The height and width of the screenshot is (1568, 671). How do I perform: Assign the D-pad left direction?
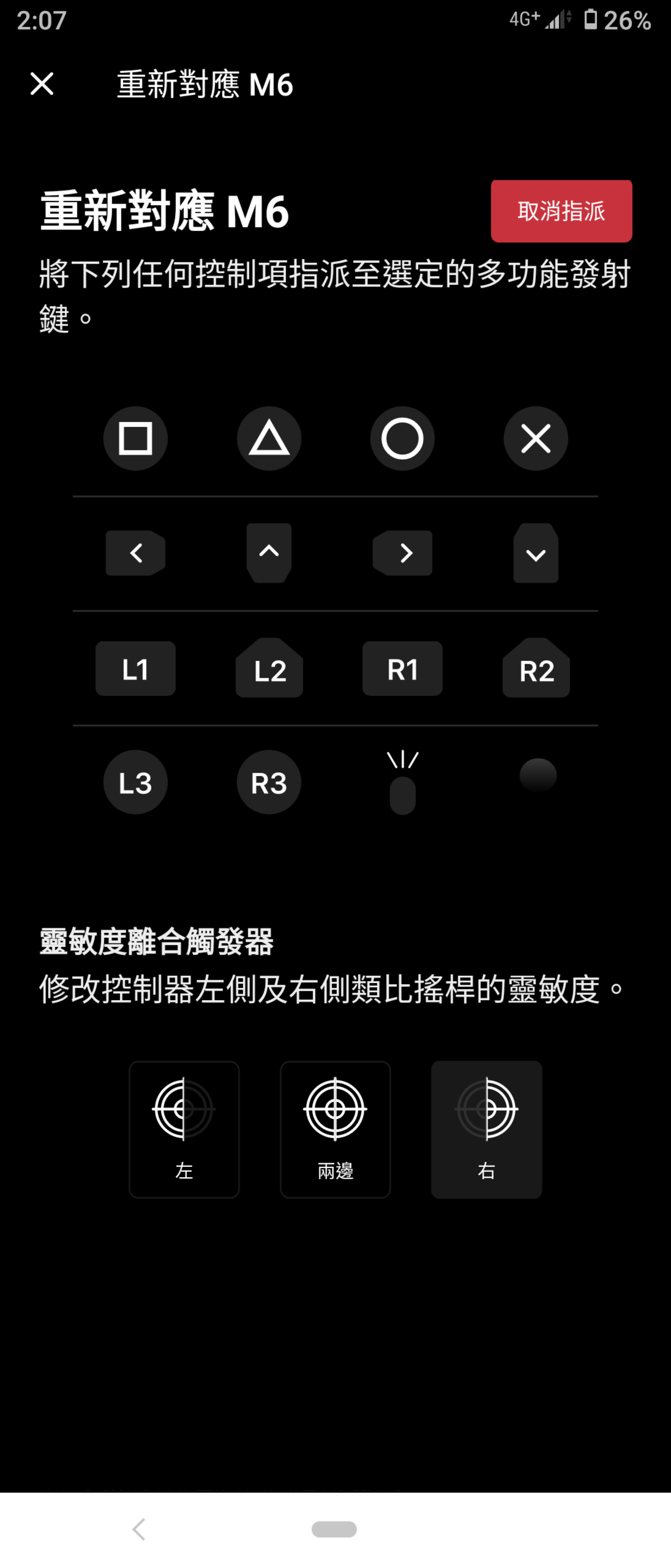click(135, 553)
